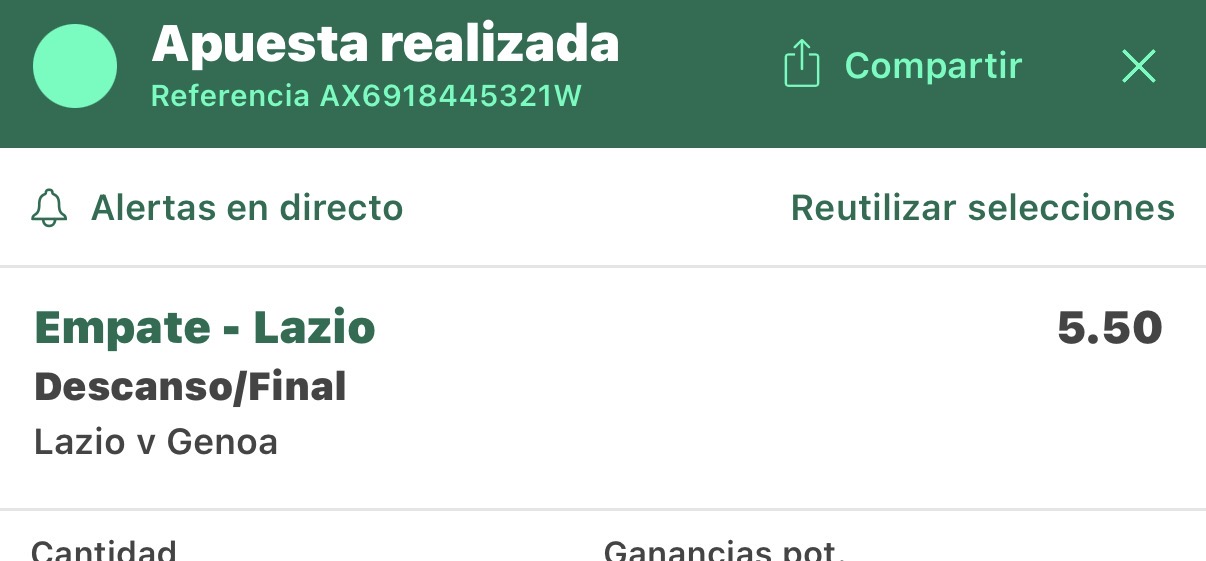The width and height of the screenshot is (1206, 561).
Task: Enable Alertas en directo notifications
Action: coord(217,208)
